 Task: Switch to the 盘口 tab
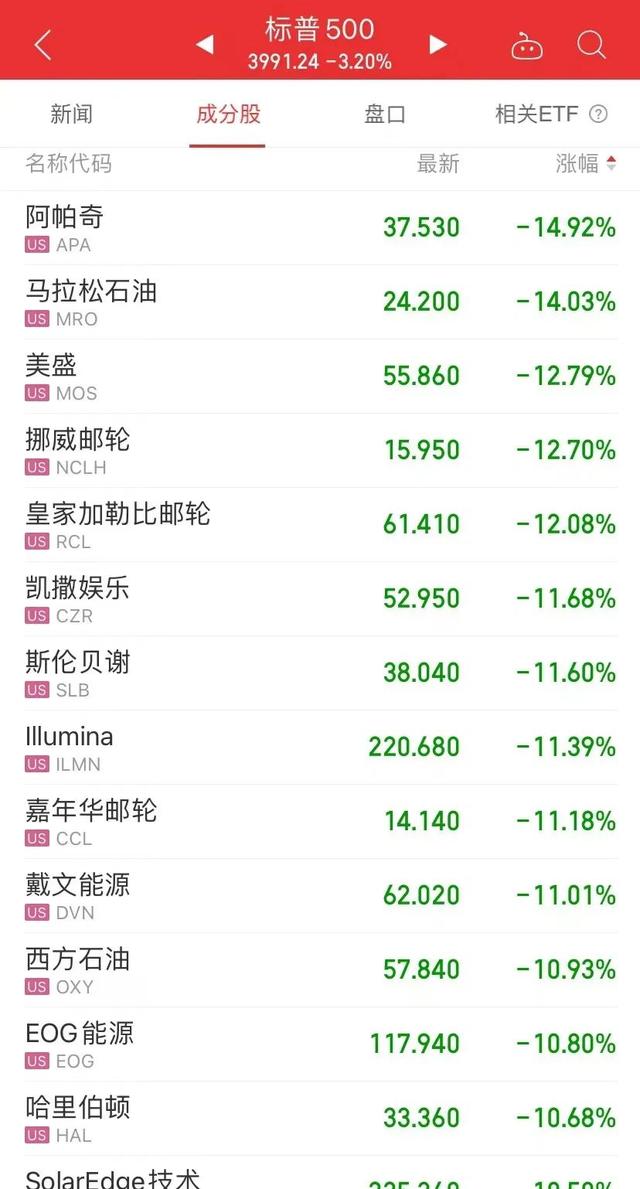tap(385, 114)
